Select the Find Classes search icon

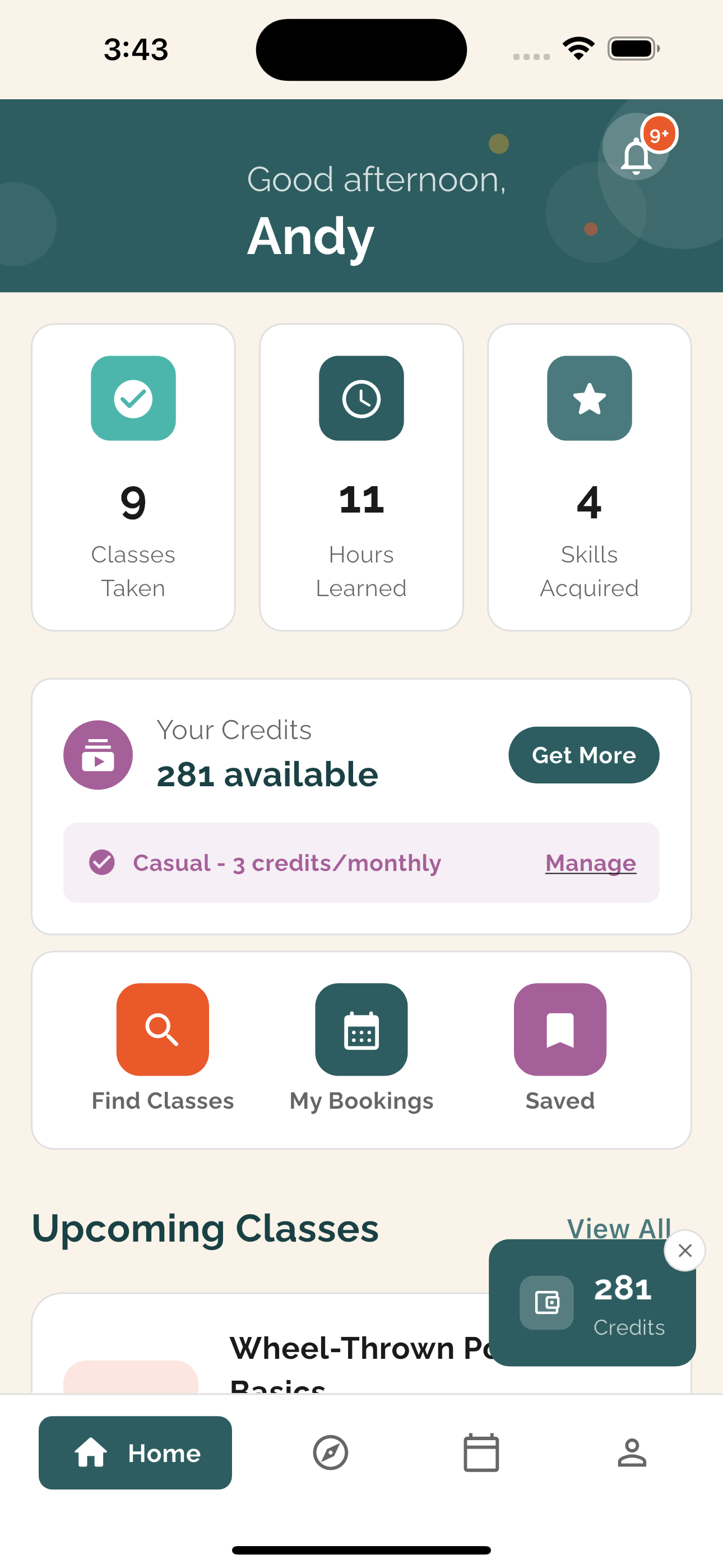(161, 1028)
